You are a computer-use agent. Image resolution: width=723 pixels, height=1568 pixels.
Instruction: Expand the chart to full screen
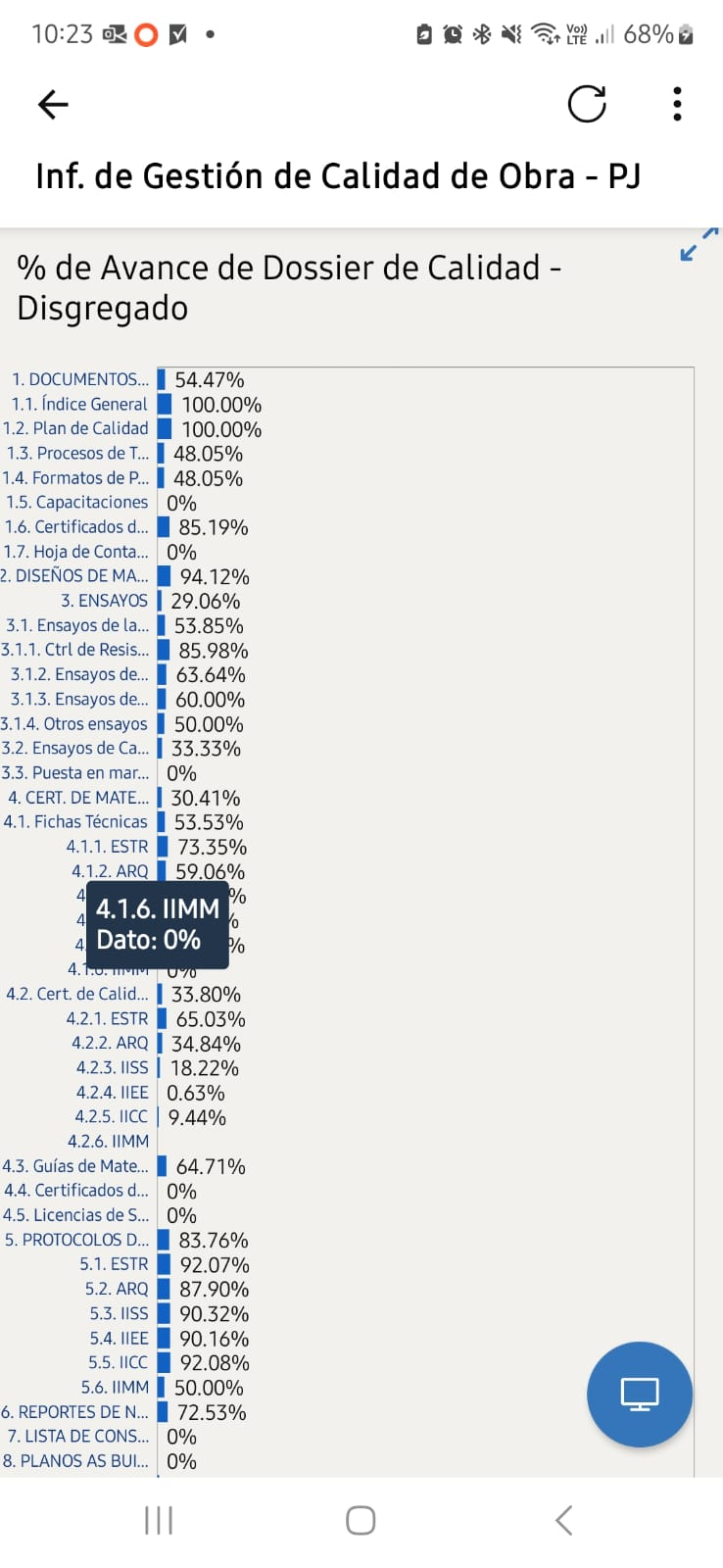(699, 244)
